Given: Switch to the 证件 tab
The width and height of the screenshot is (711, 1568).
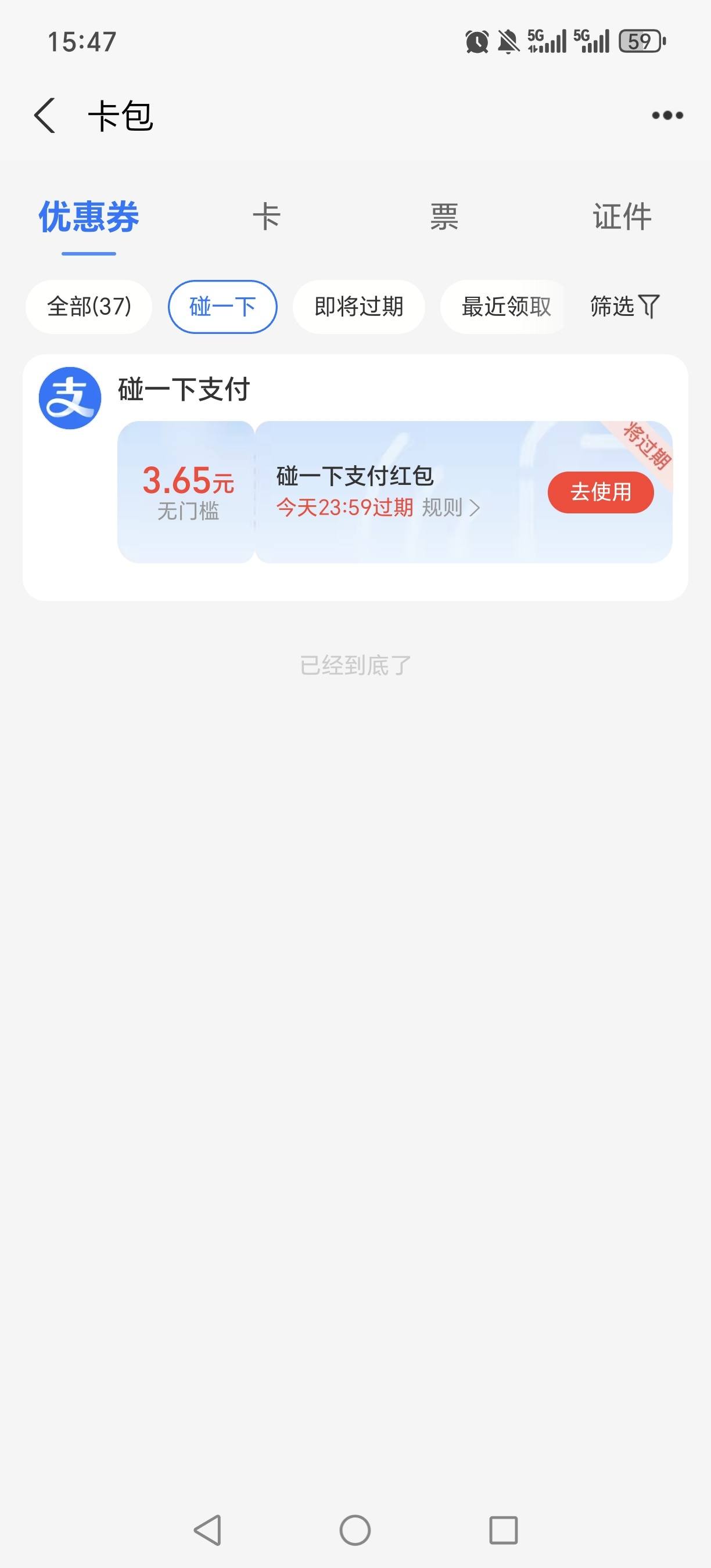Looking at the screenshot, I should click(x=622, y=217).
